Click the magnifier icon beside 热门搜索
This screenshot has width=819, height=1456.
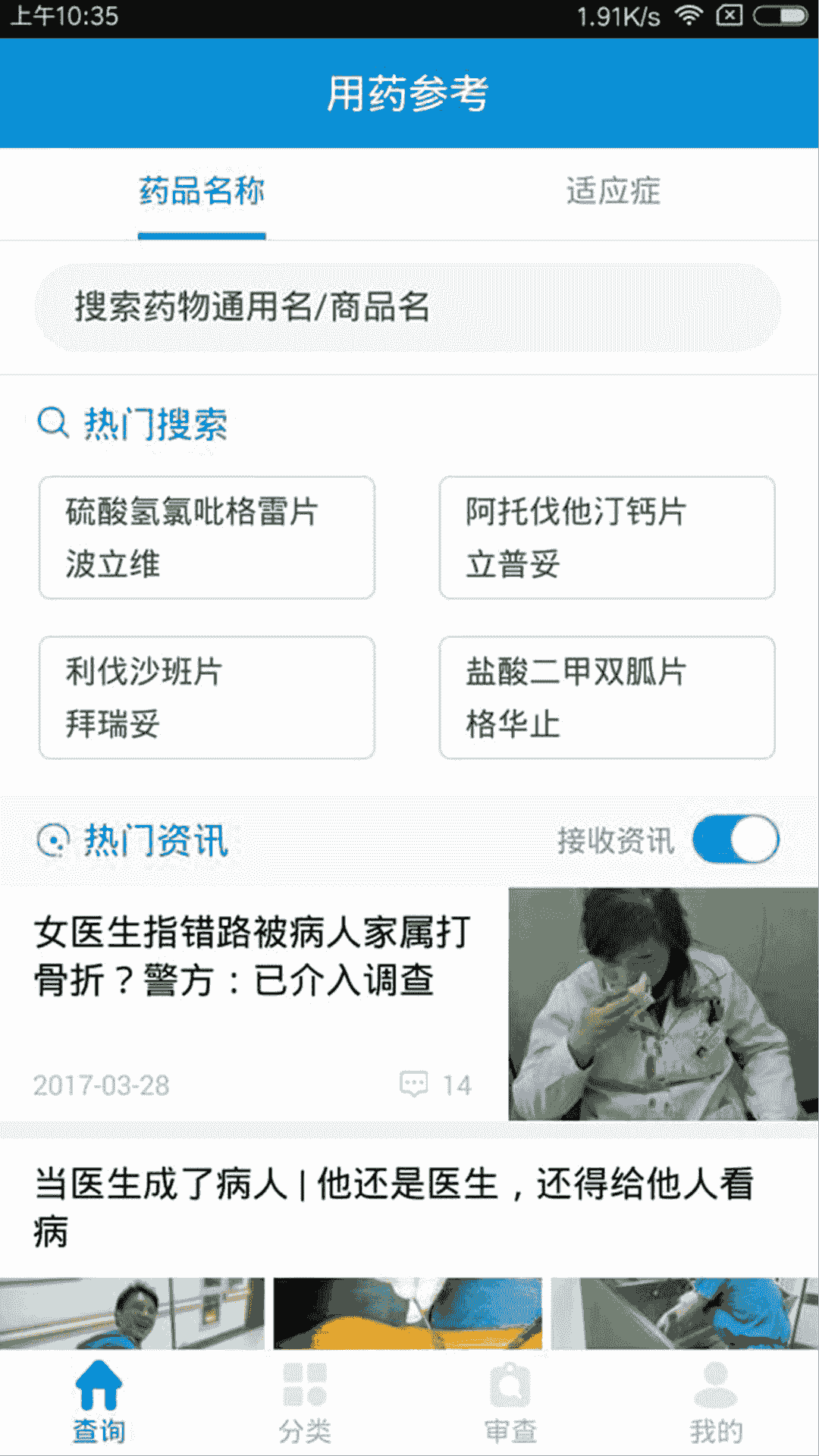(x=51, y=422)
